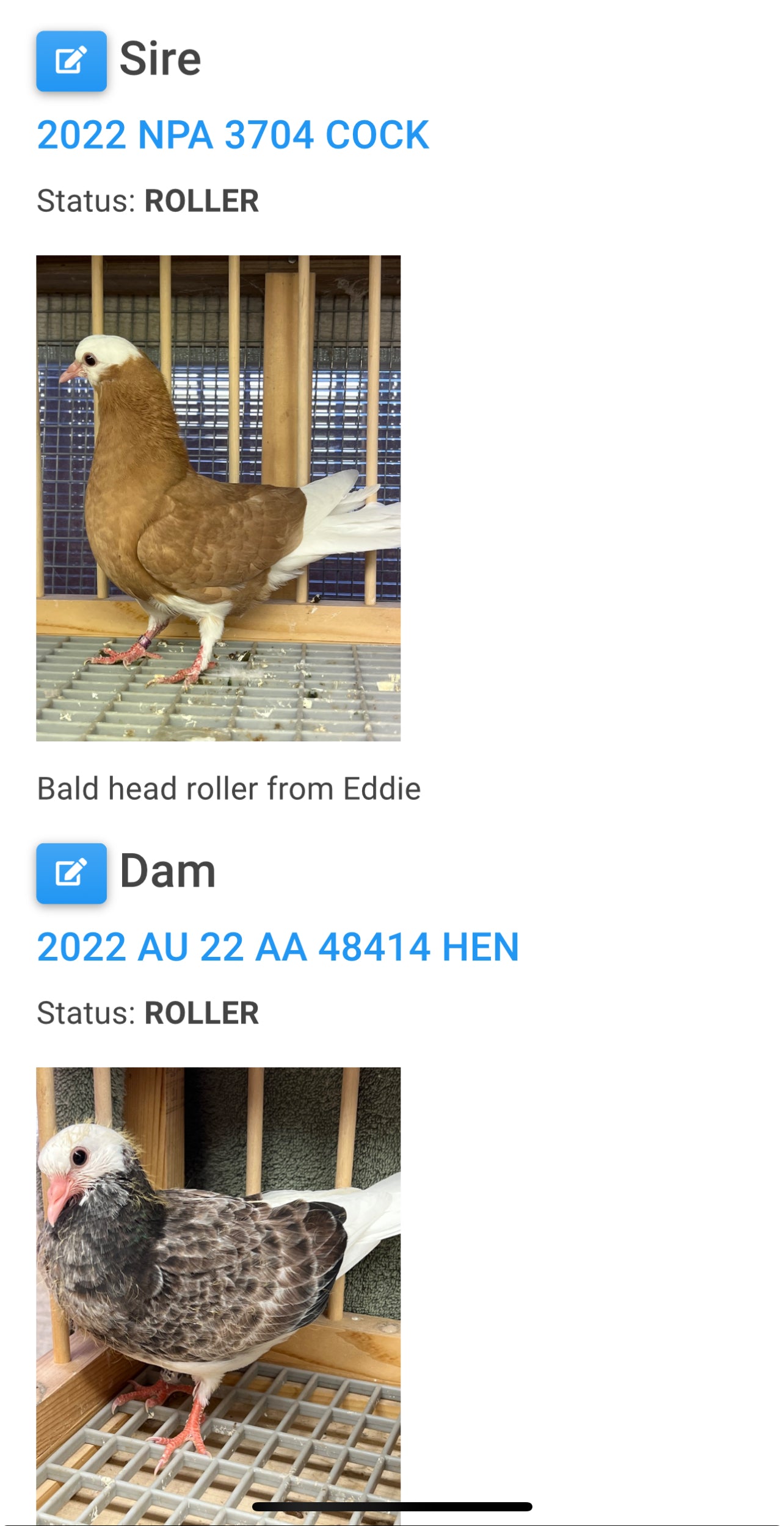
Task: Select the caption Bald head roller from Eddie
Action: (228, 788)
